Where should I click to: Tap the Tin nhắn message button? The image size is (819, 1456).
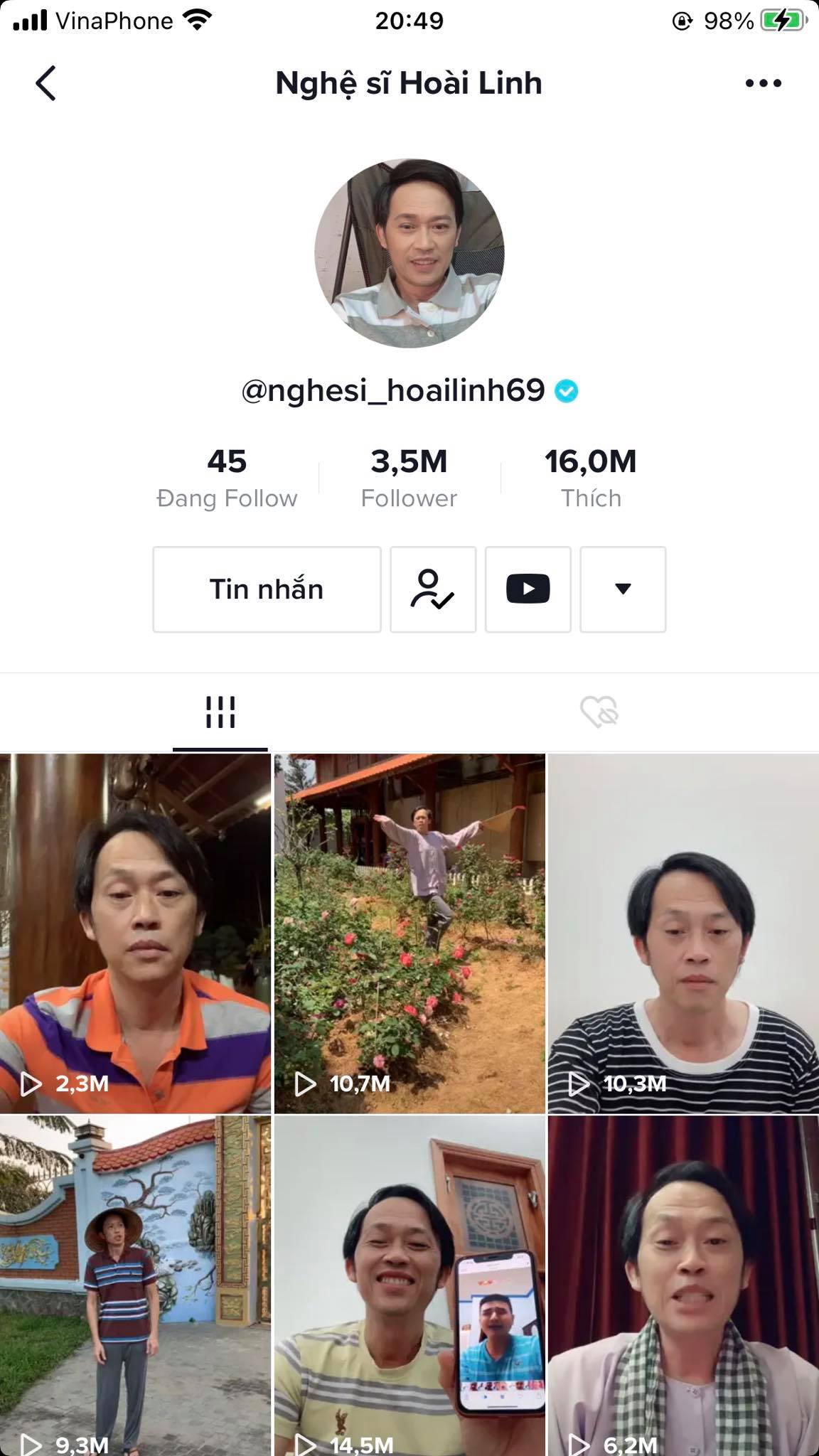coord(267,589)
